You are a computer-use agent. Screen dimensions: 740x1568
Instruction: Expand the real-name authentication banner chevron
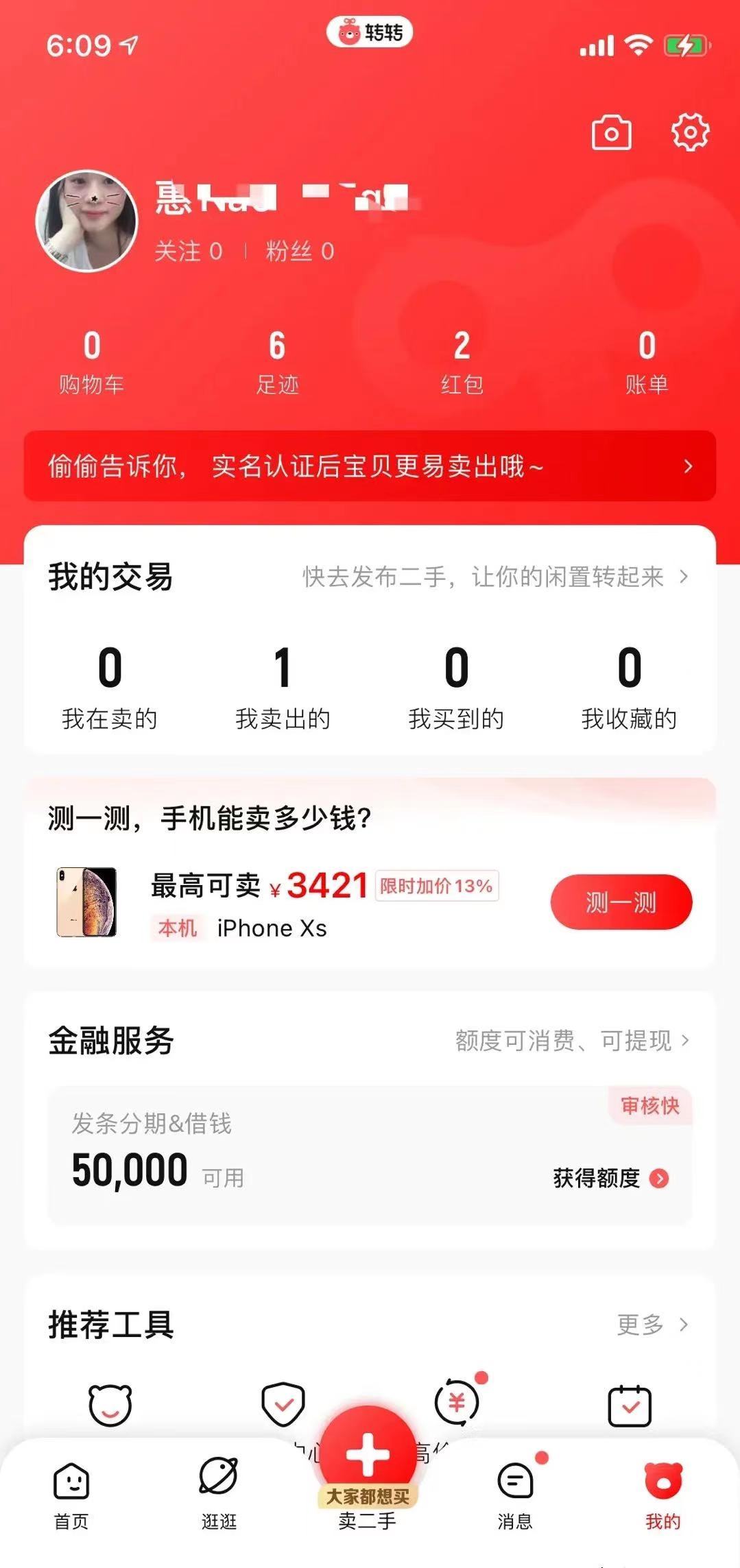(x=688, y=466)
